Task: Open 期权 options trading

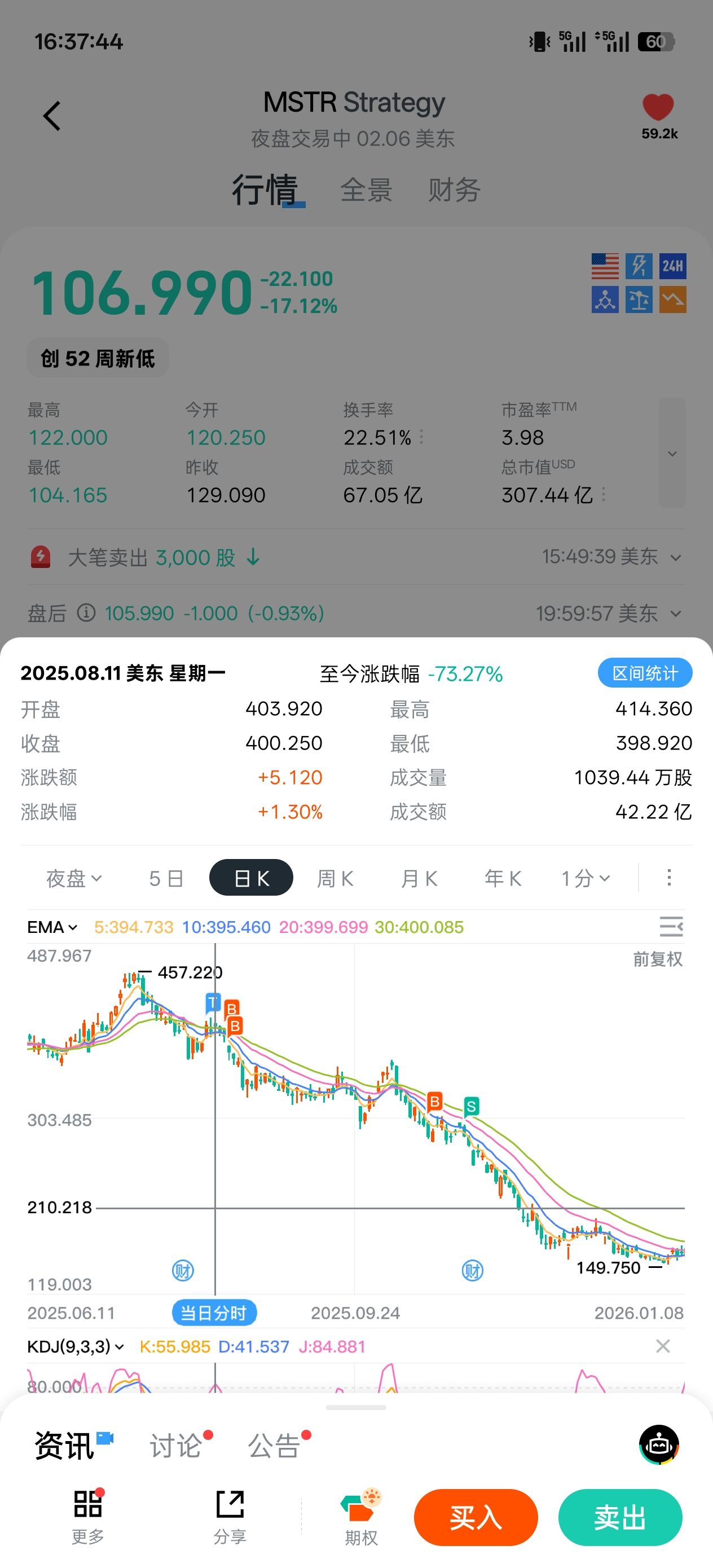Action: (x=361, y=1518)
